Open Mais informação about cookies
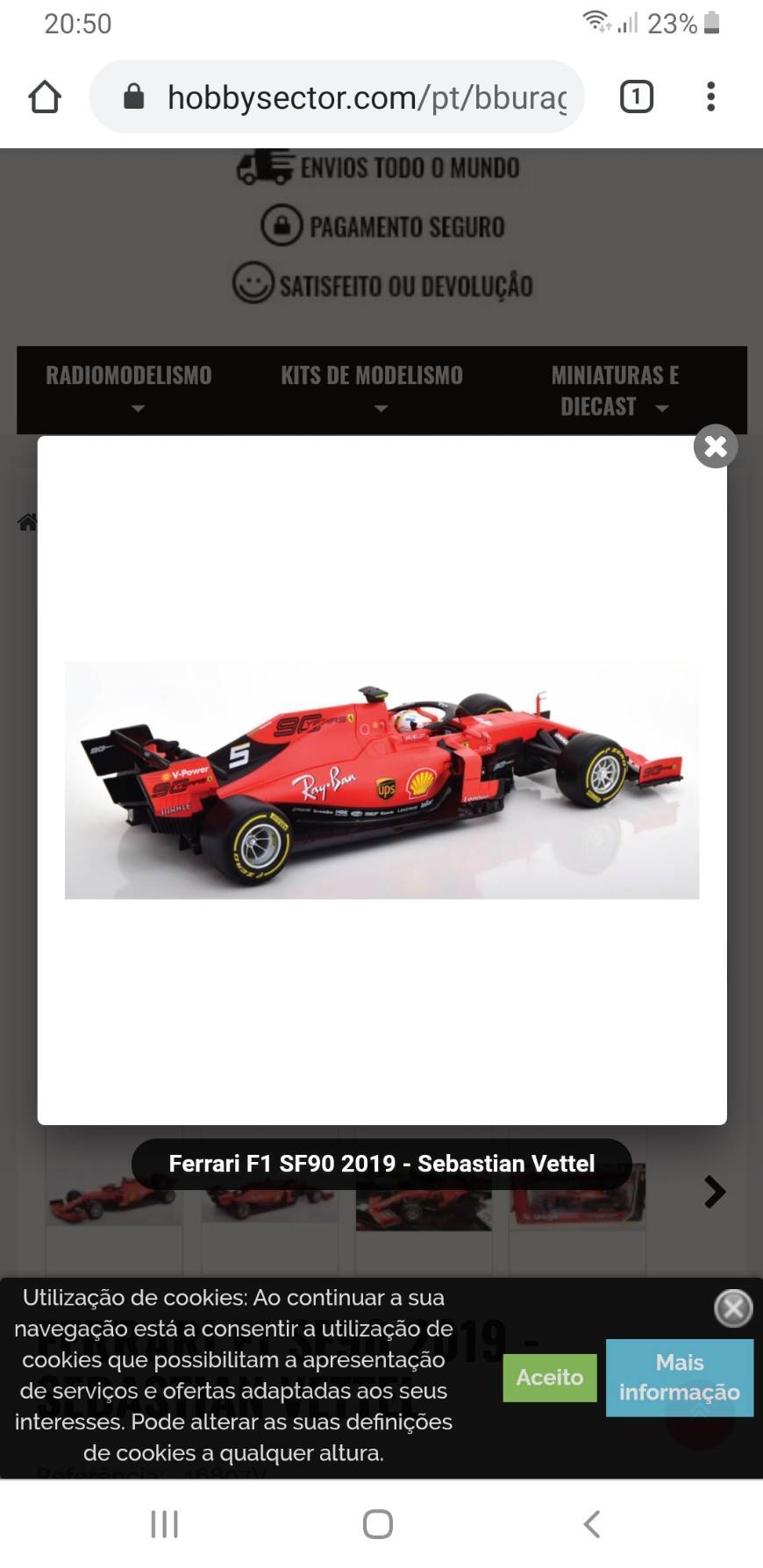 click(x=680, y=1377)
